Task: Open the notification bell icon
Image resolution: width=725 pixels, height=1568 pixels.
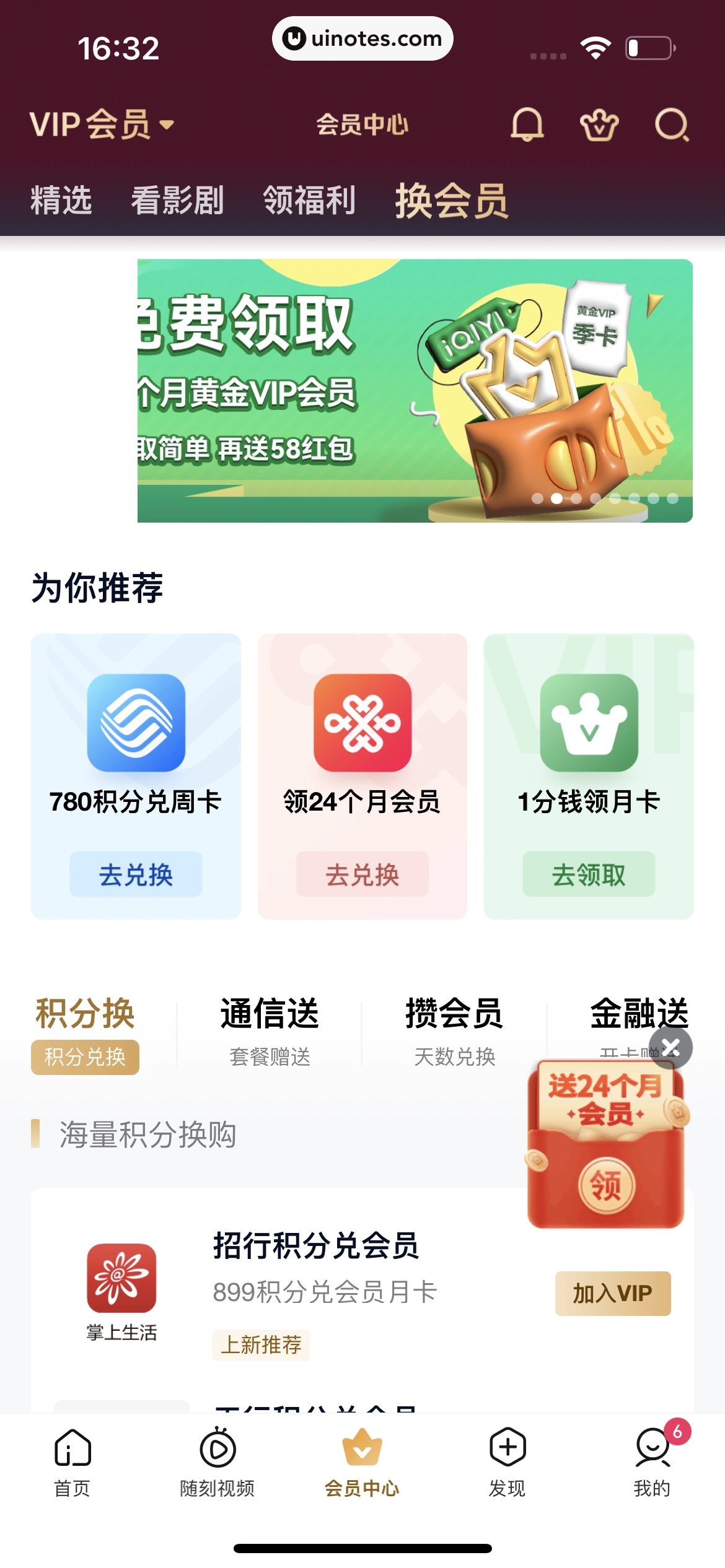Action: tap(527, 125)
